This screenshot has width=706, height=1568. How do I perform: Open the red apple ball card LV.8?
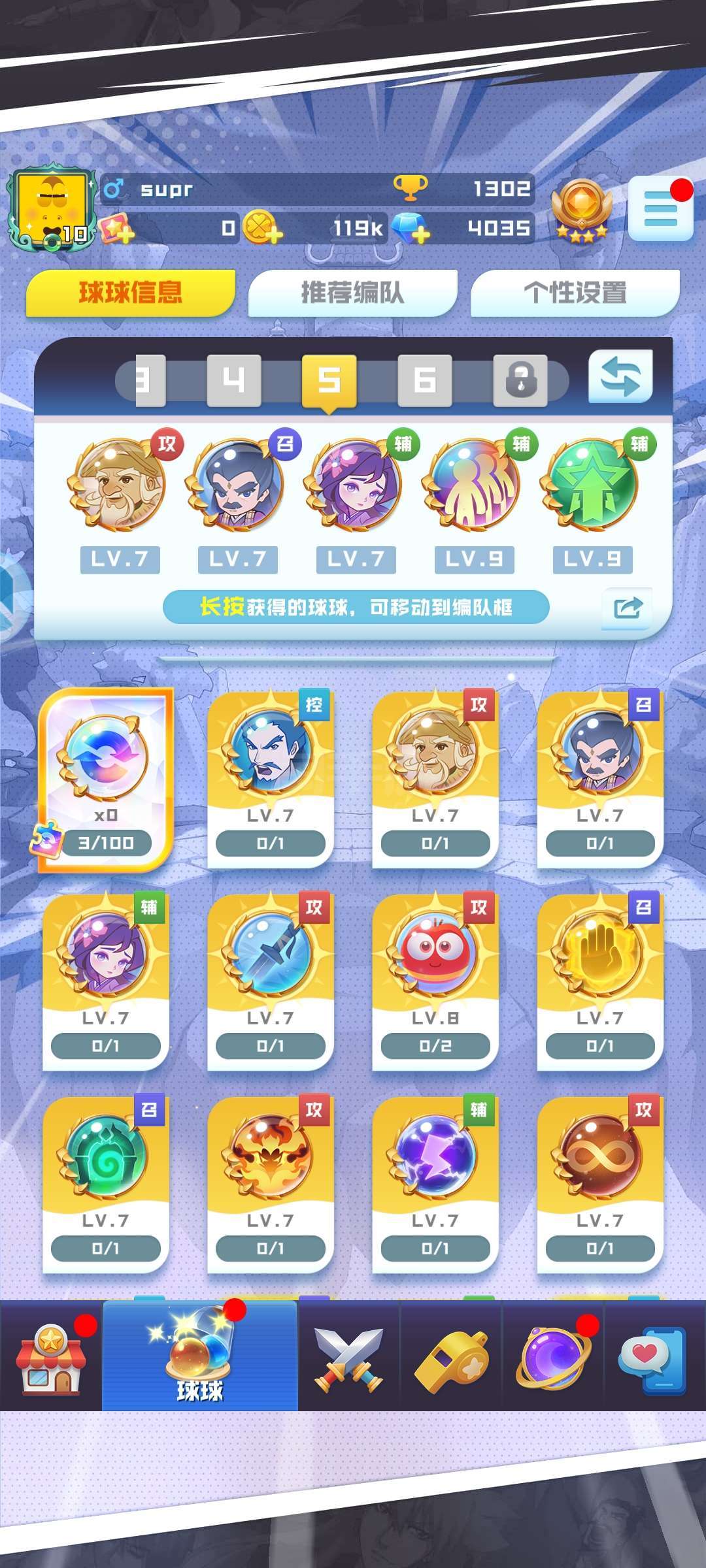435,980
